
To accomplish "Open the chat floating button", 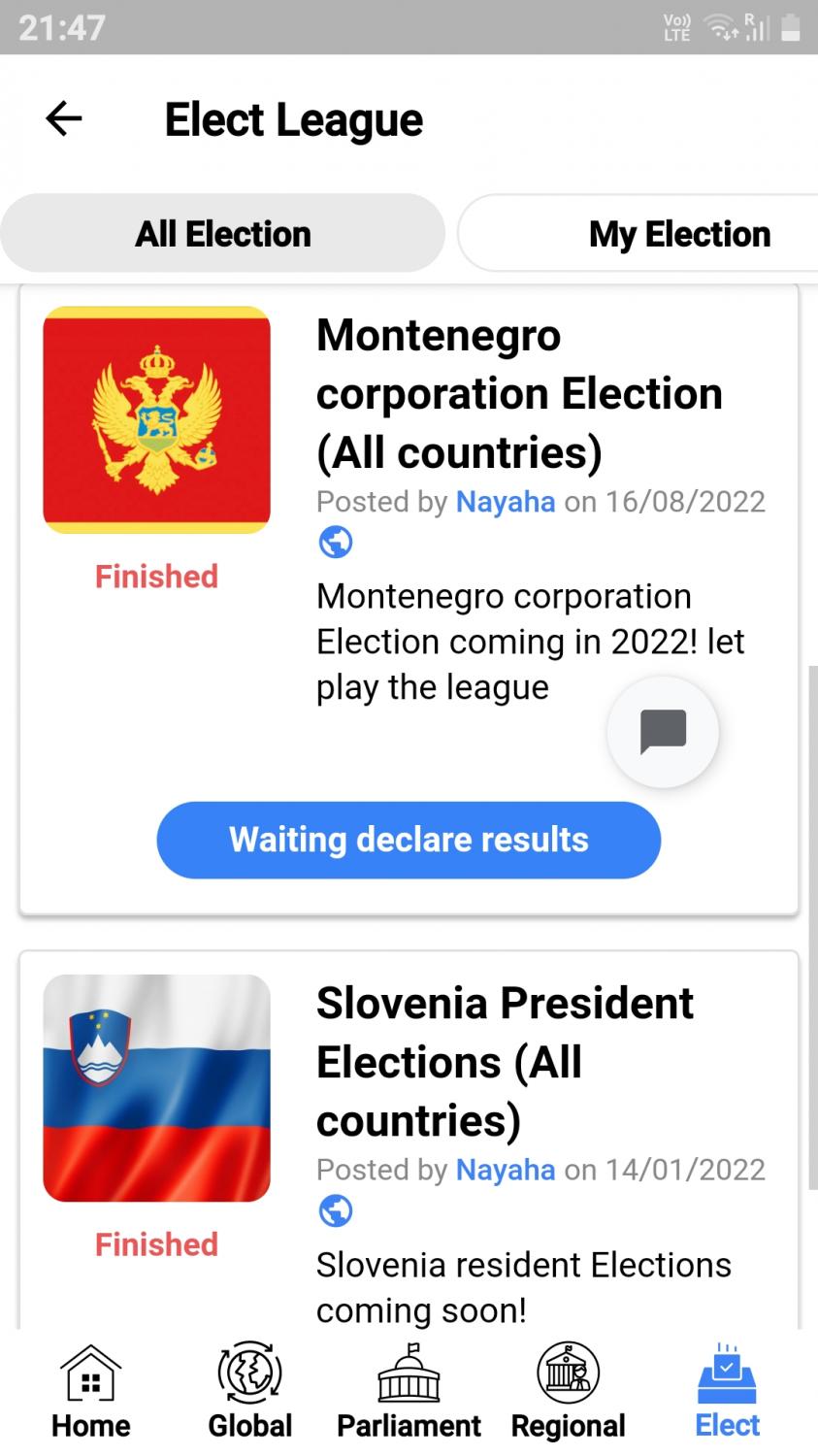I will coord(663,731).
